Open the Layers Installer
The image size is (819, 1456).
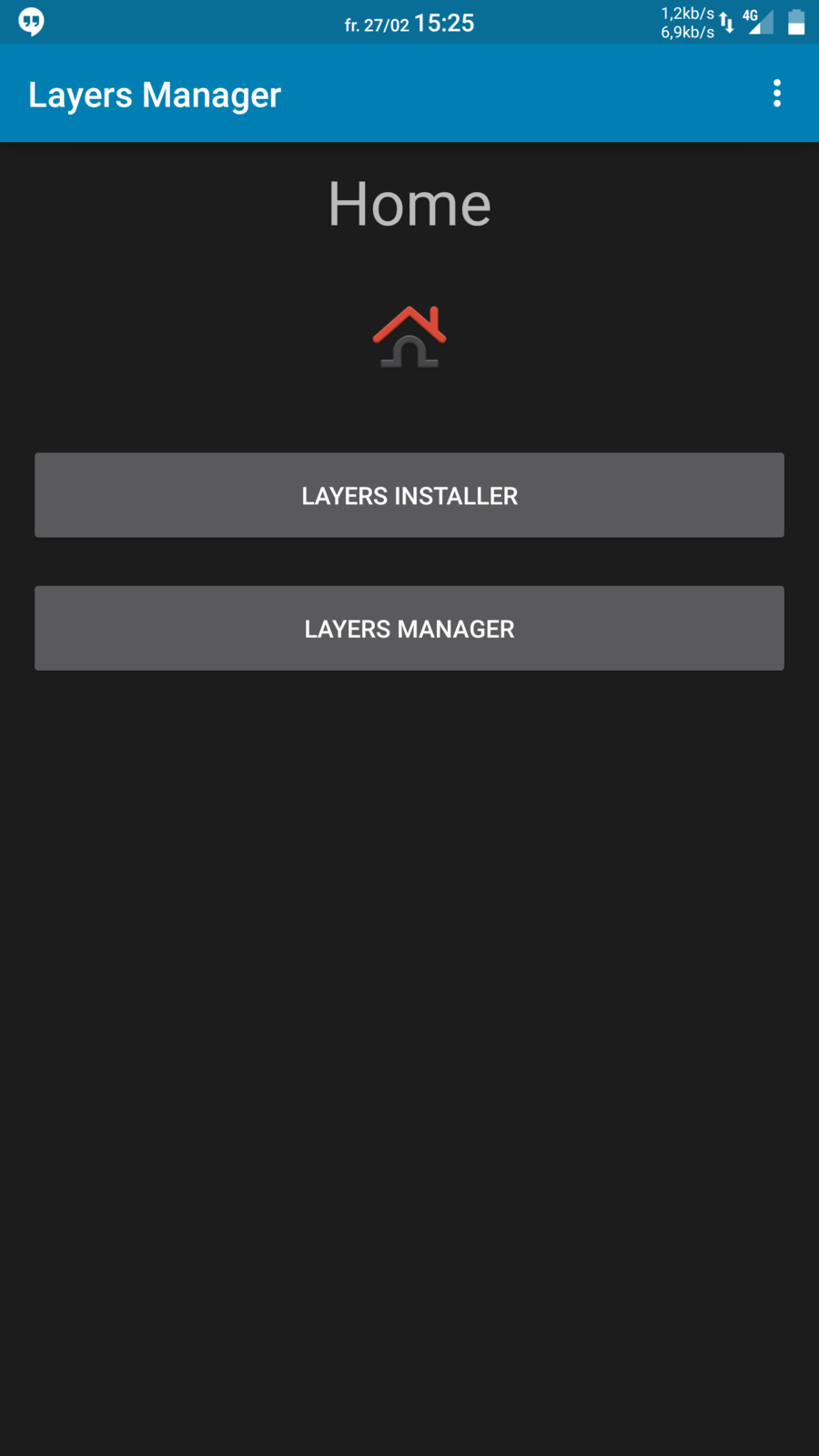(409, 495)
